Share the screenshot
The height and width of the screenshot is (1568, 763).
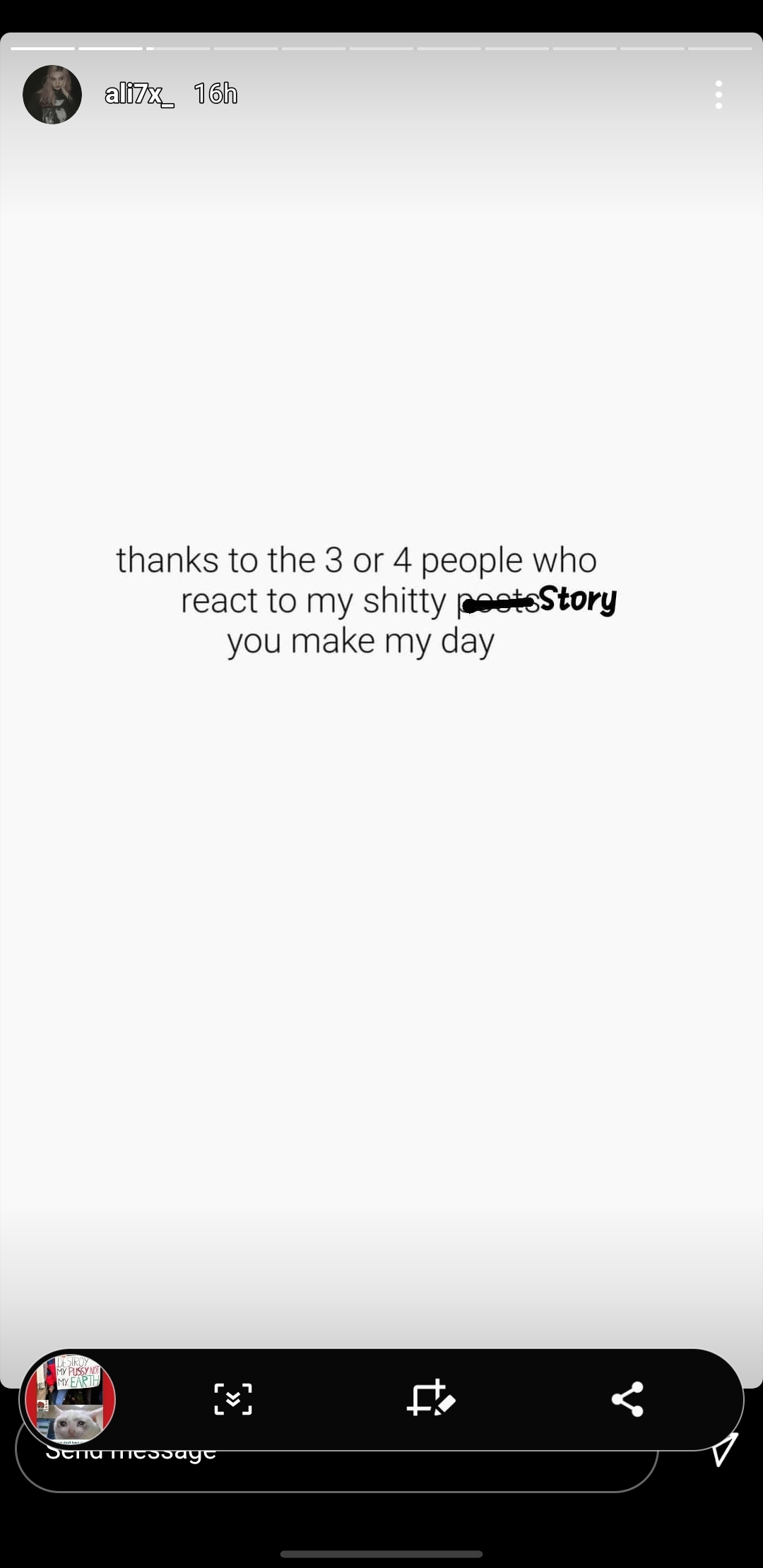click(x=627, y=1399)
